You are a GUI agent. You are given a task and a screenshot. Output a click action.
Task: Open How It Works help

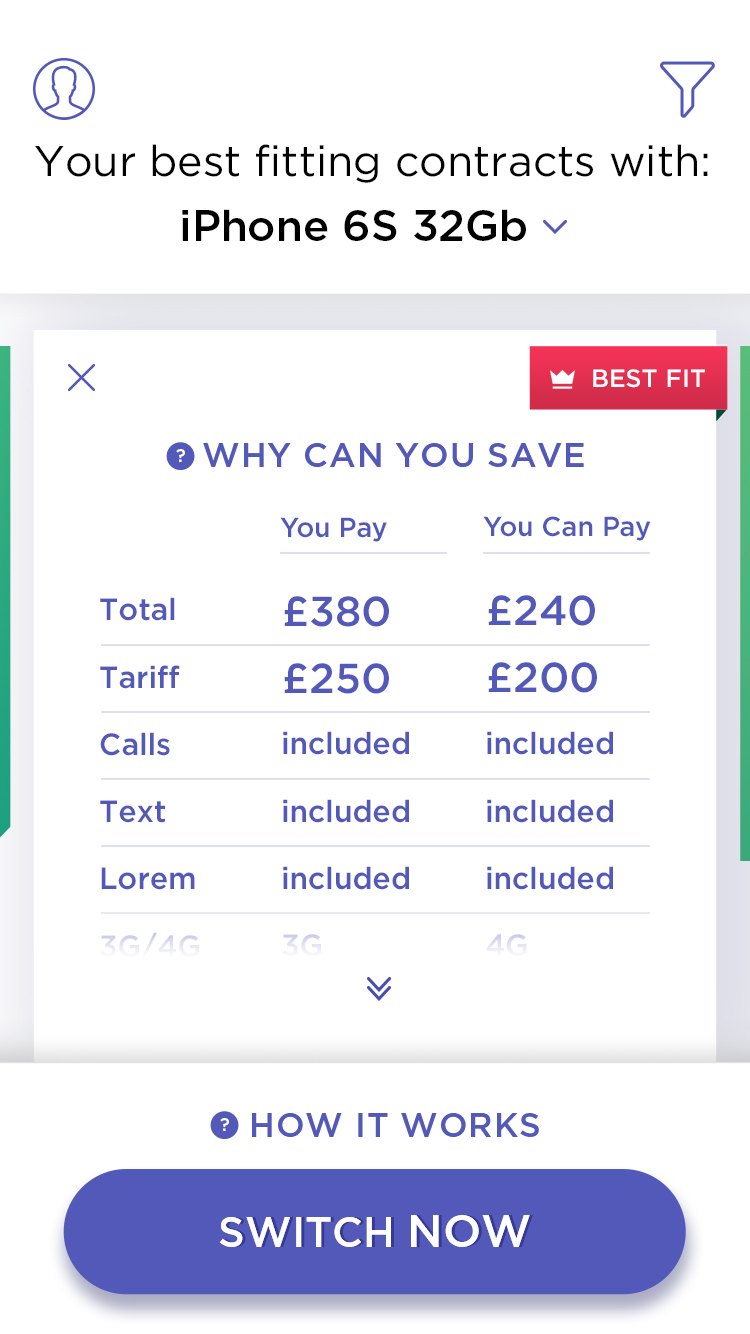click(375, 1125)
